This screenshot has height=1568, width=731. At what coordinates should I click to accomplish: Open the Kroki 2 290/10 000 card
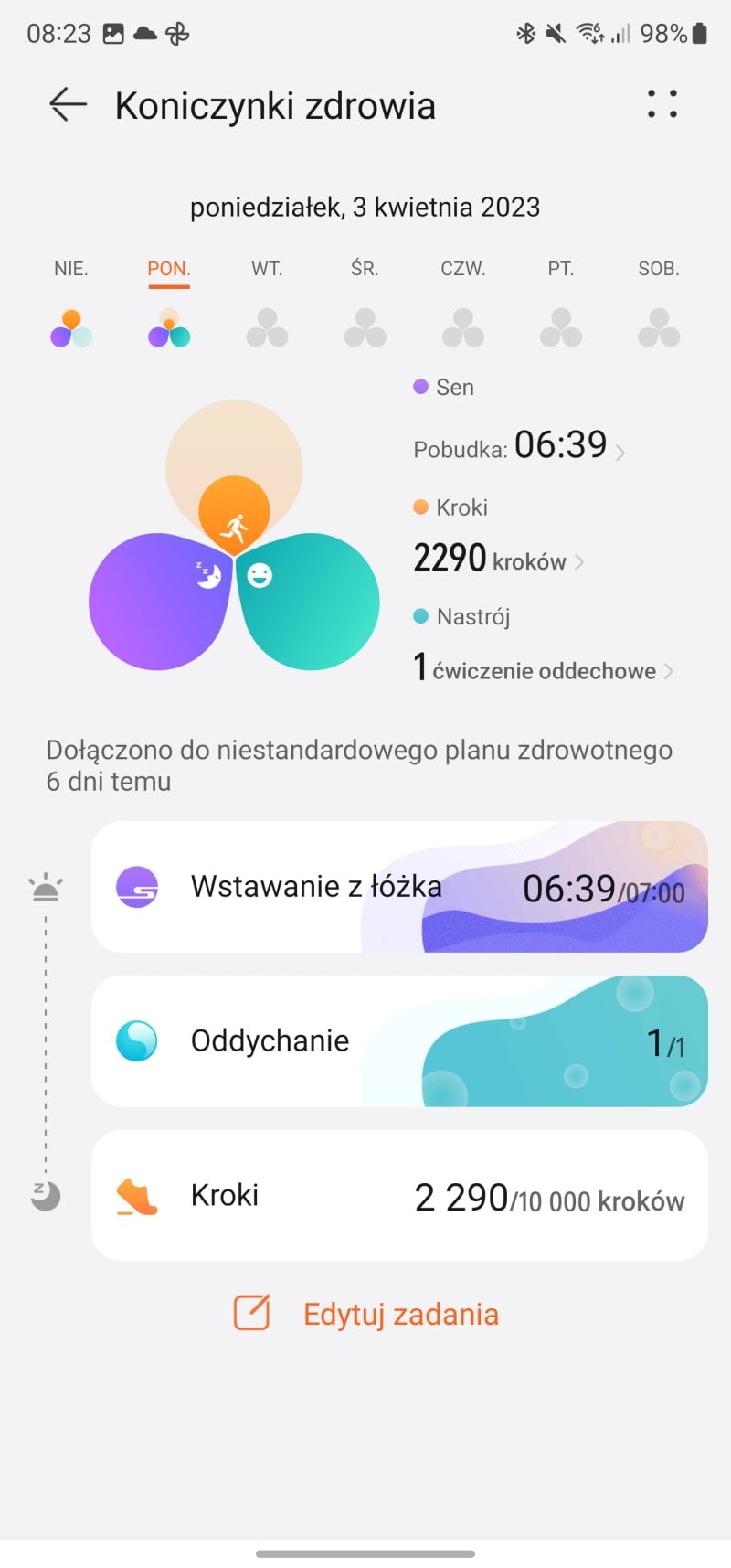point(399,1196)
